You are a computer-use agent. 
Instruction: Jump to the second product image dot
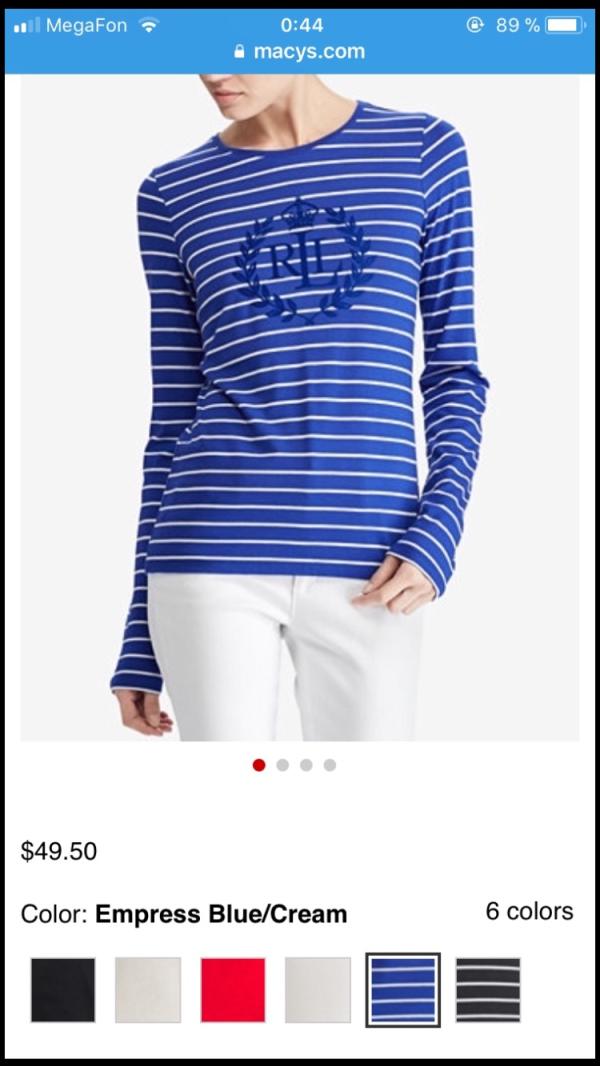click(283, 765)
